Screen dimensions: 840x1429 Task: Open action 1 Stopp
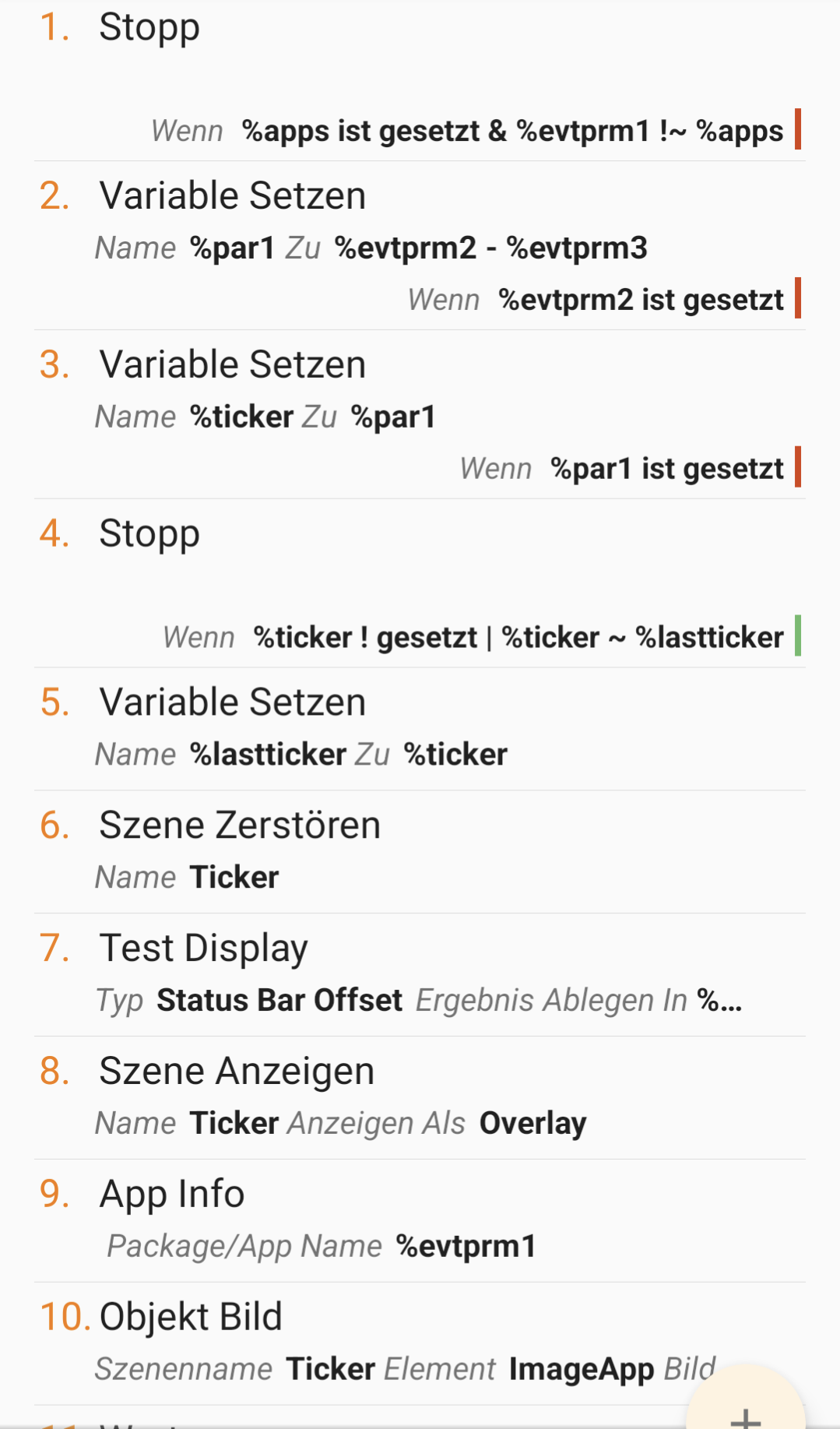420,78
